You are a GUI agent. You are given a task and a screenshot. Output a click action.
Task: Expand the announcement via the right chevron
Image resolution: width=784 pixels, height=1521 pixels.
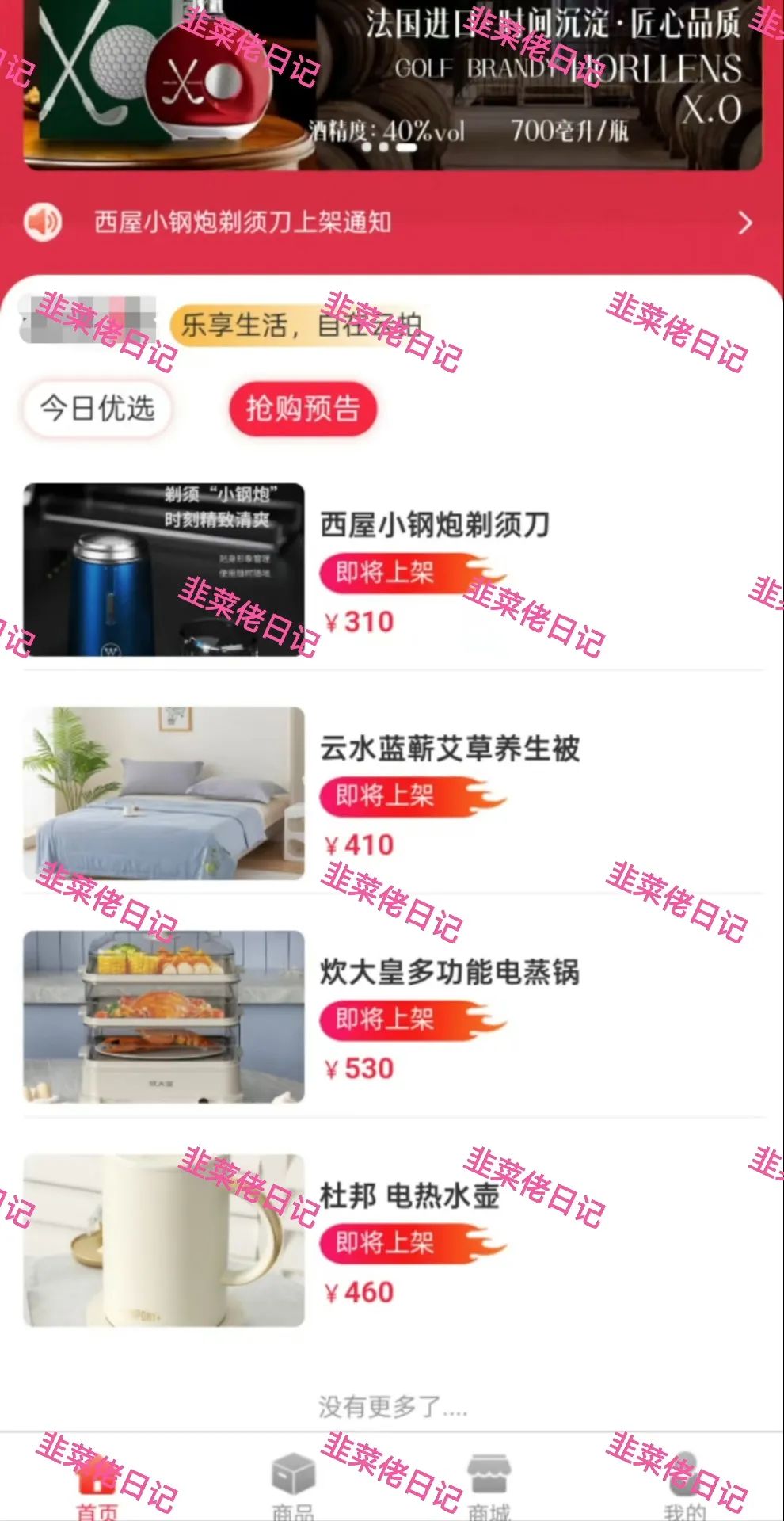click(x=741, y=223)
